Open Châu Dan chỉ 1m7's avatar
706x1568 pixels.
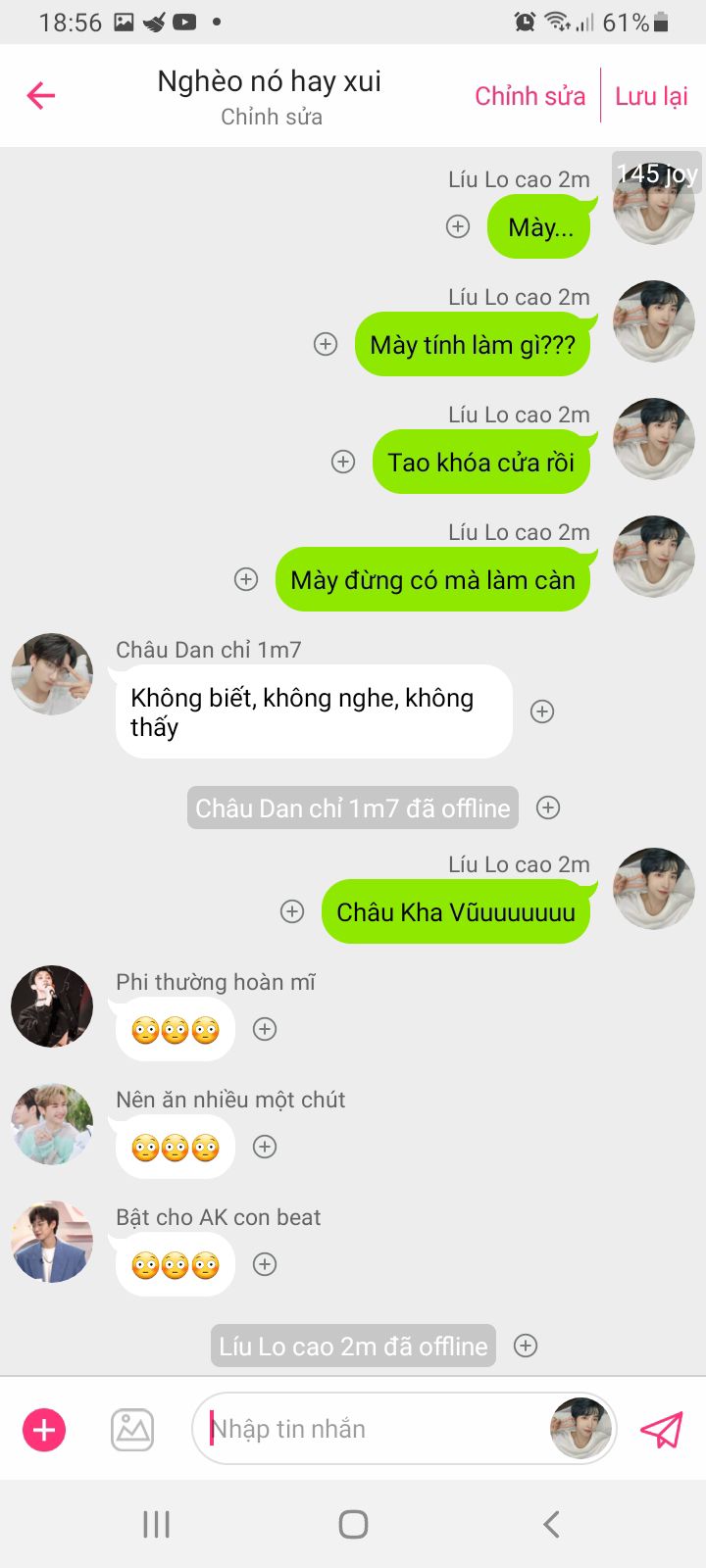pos(52,673)
